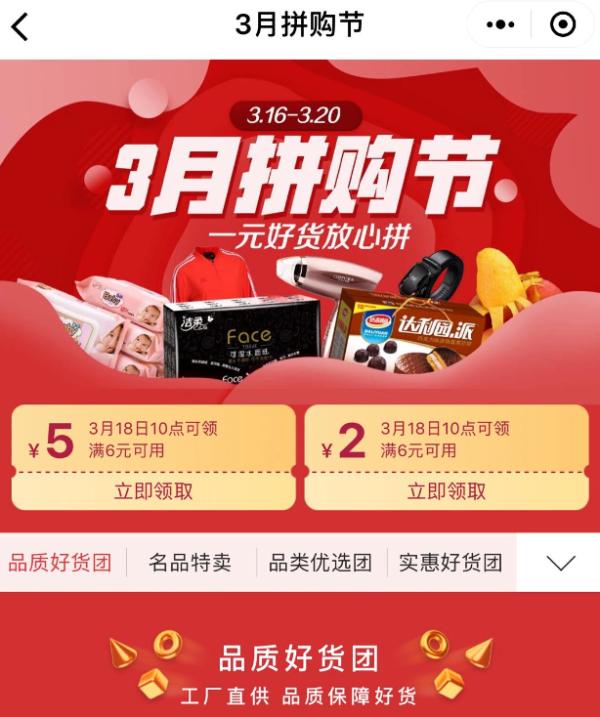This screenshot has width=600, height=717.
Task: Expand the category tabs dropdown arrow
Action: [560, 563]
